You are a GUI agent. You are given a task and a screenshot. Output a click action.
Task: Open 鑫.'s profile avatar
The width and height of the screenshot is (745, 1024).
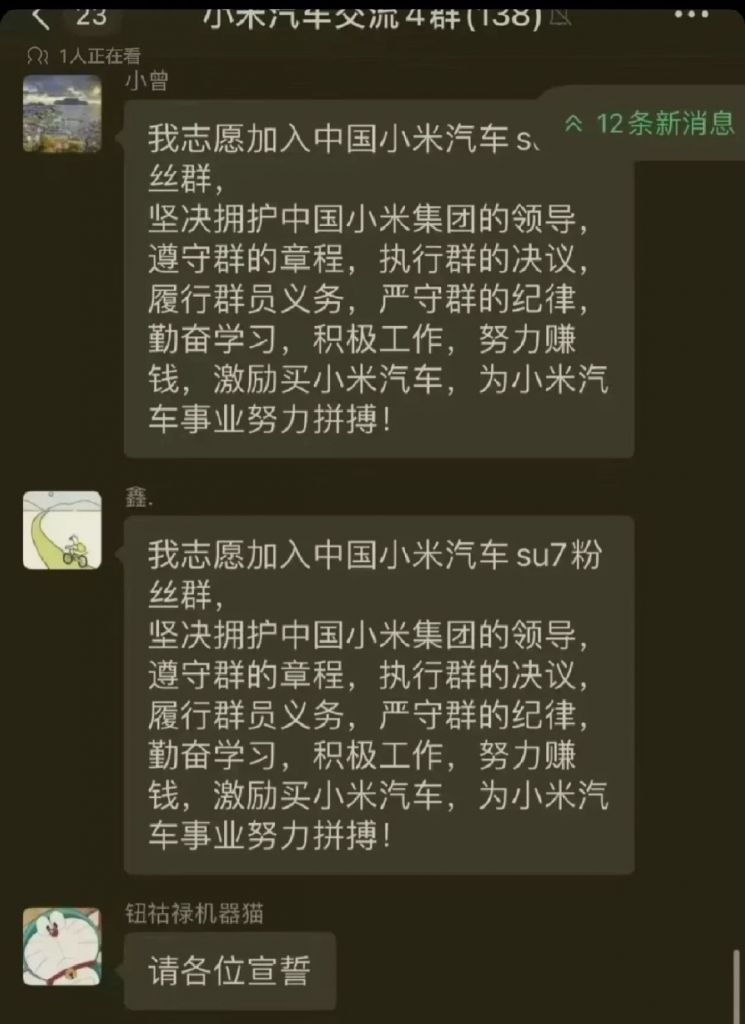tap(62, 530)
